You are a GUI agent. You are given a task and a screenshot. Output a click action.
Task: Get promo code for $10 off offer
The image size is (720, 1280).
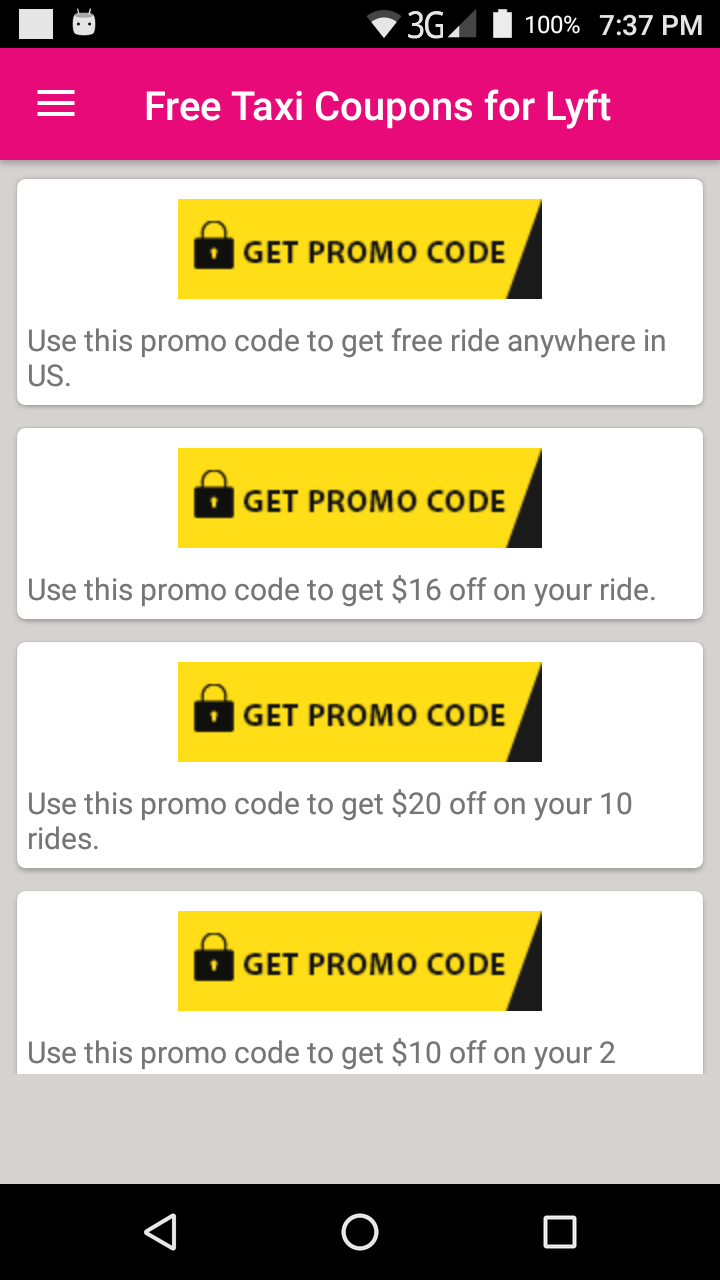coord(360,961)
